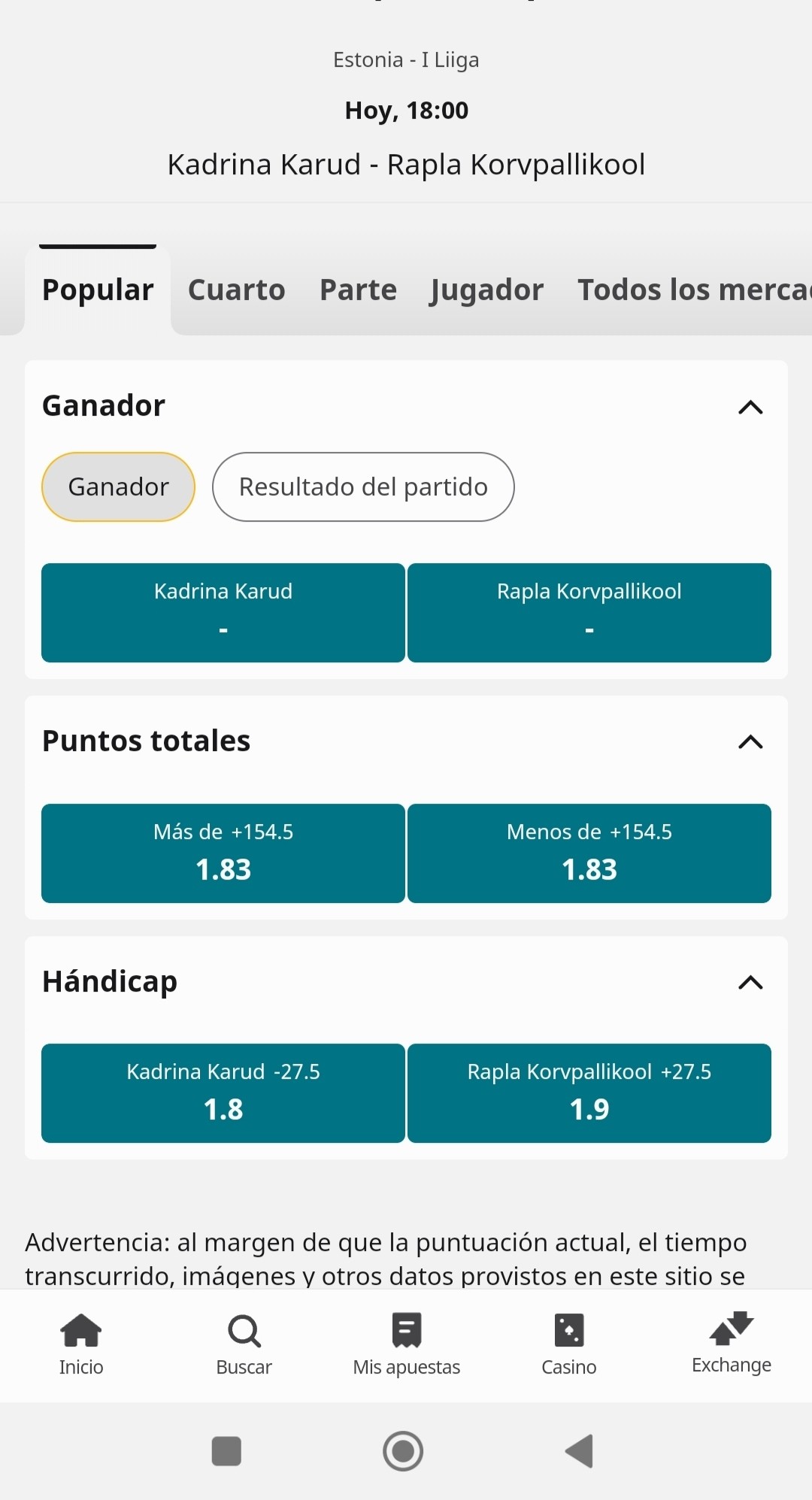This screenshot has height=1500, width=812.
Task: Open the Parte tab
Action: 358,290
